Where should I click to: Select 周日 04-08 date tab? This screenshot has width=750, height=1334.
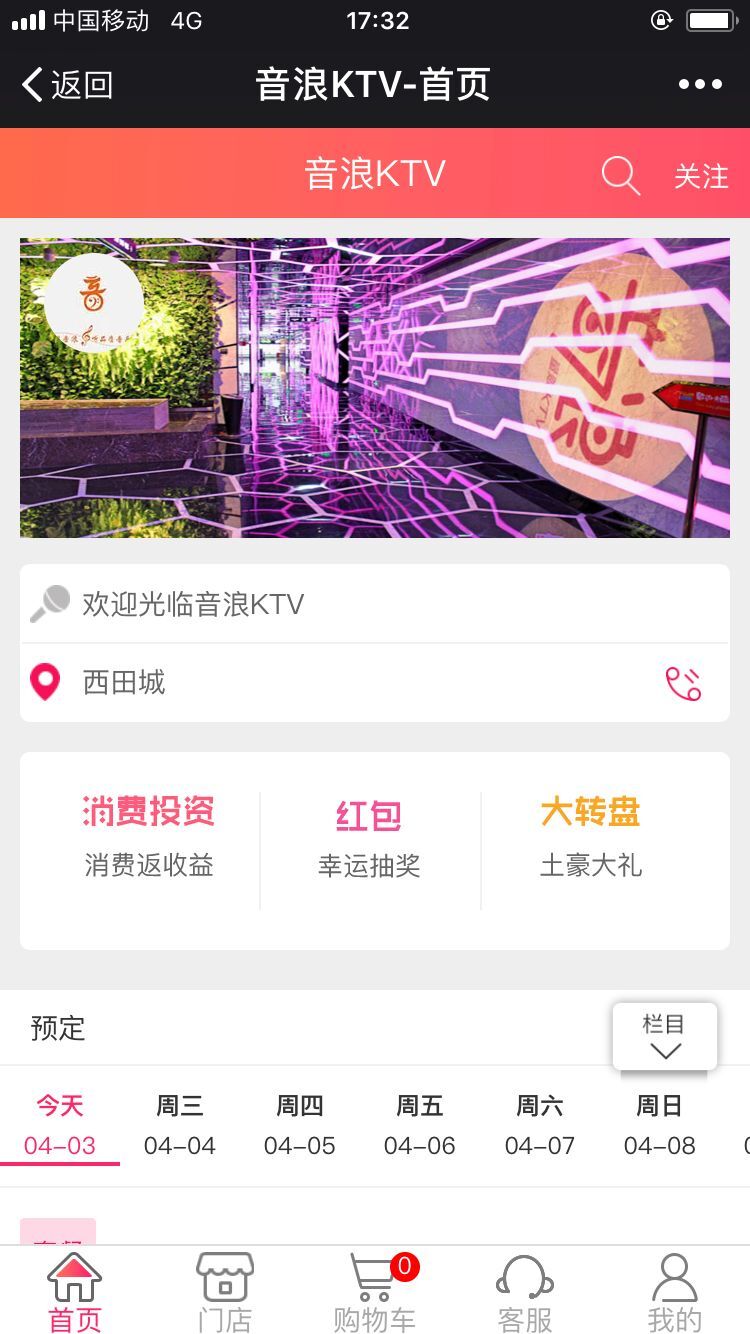[x=660, y=1126]
